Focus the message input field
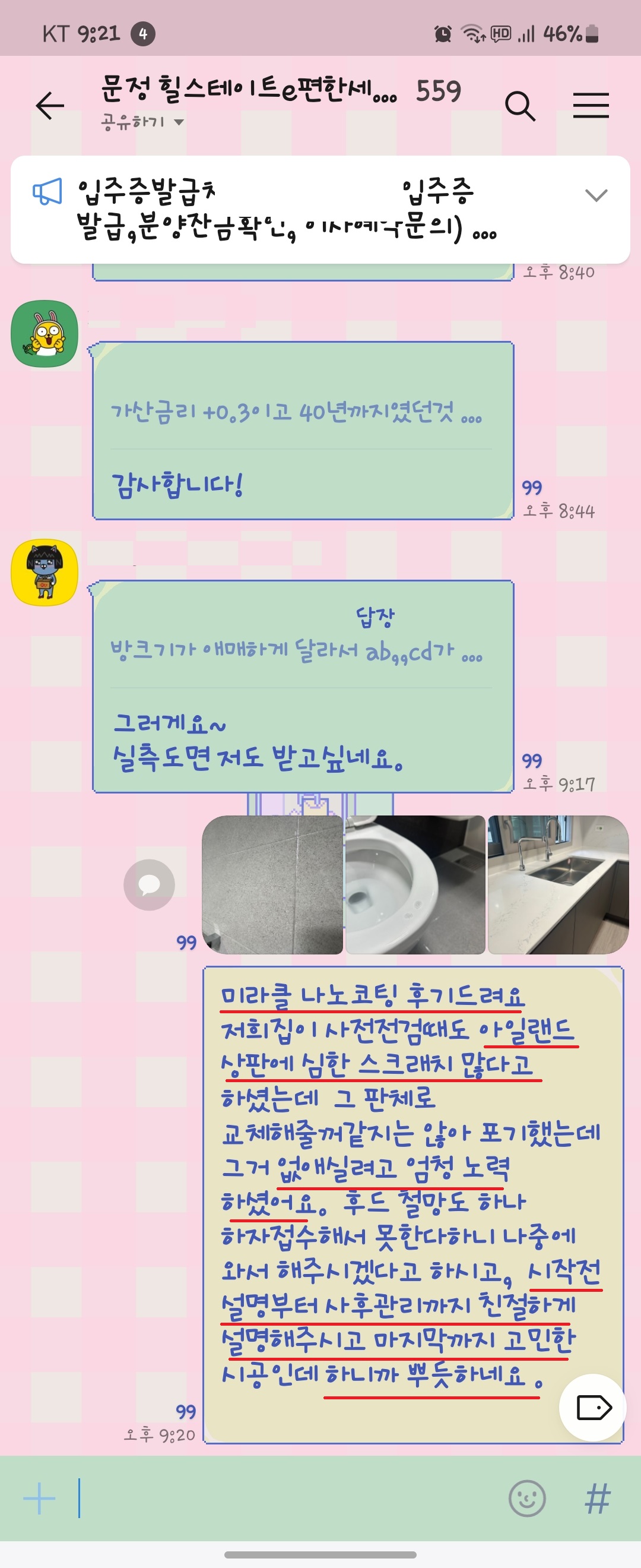 (286, 1498)
